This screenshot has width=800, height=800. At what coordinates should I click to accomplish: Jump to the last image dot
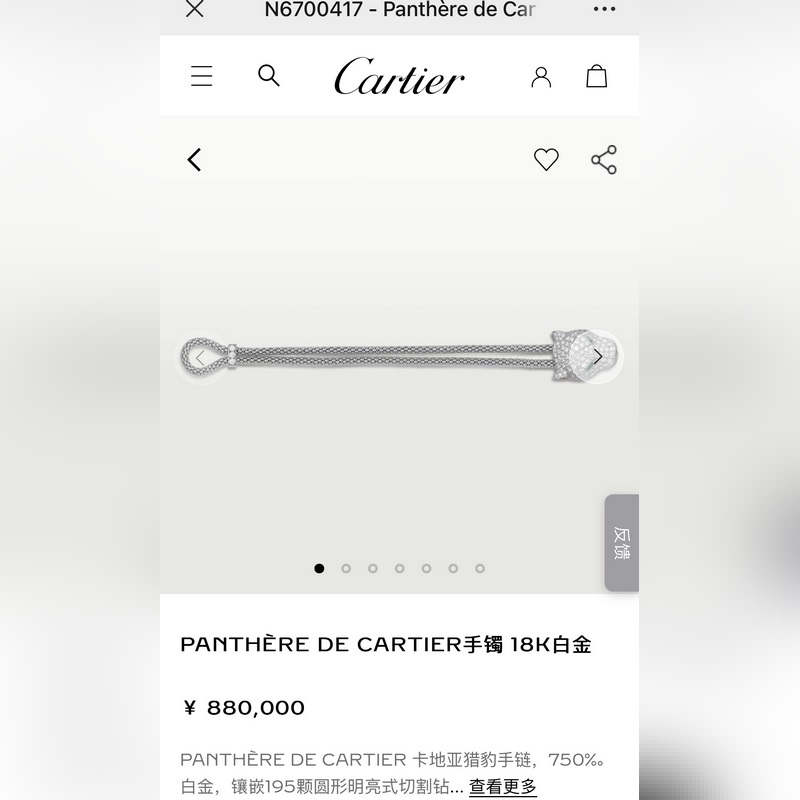coord(480,568)
